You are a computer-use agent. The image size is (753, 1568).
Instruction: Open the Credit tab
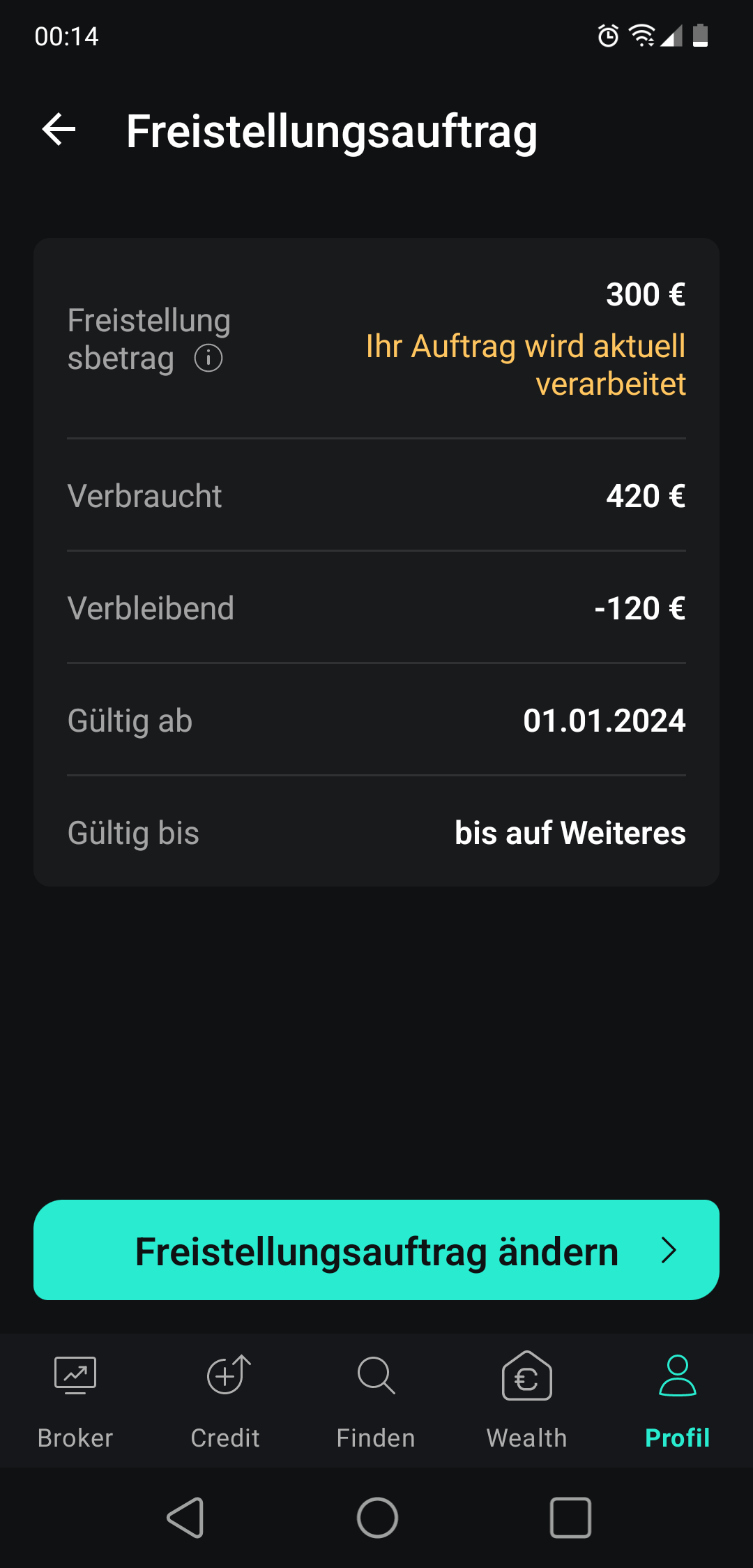226,1401
